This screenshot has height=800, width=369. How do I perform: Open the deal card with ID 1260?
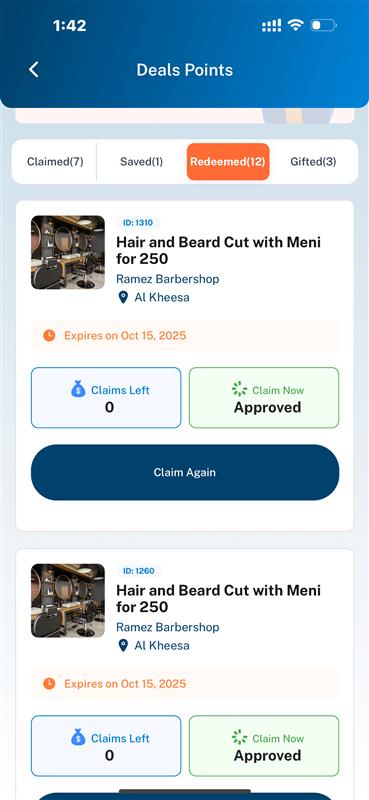click(x=185, y=673)
